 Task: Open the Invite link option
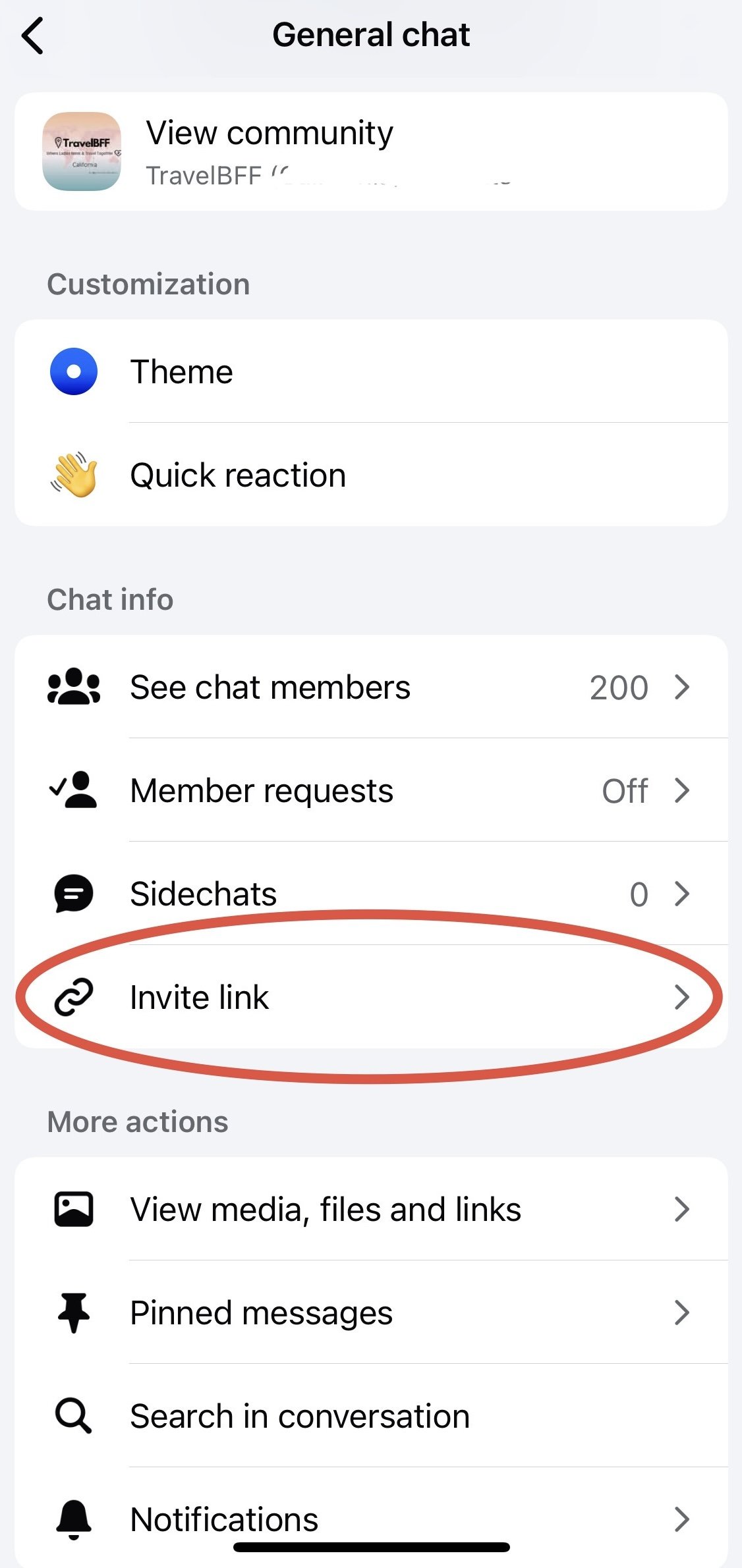click(x=370, y=997)
